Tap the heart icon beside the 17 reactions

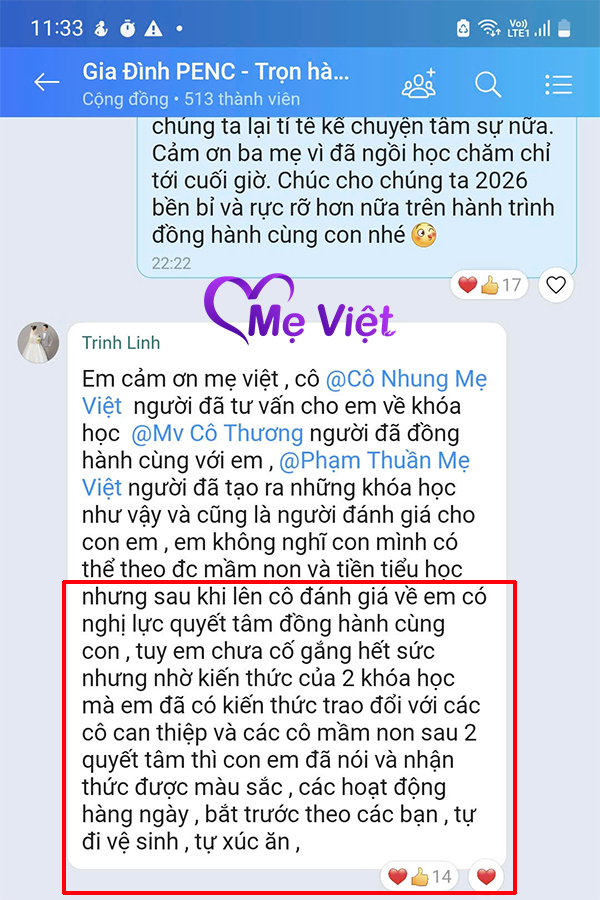coord(557,286)
